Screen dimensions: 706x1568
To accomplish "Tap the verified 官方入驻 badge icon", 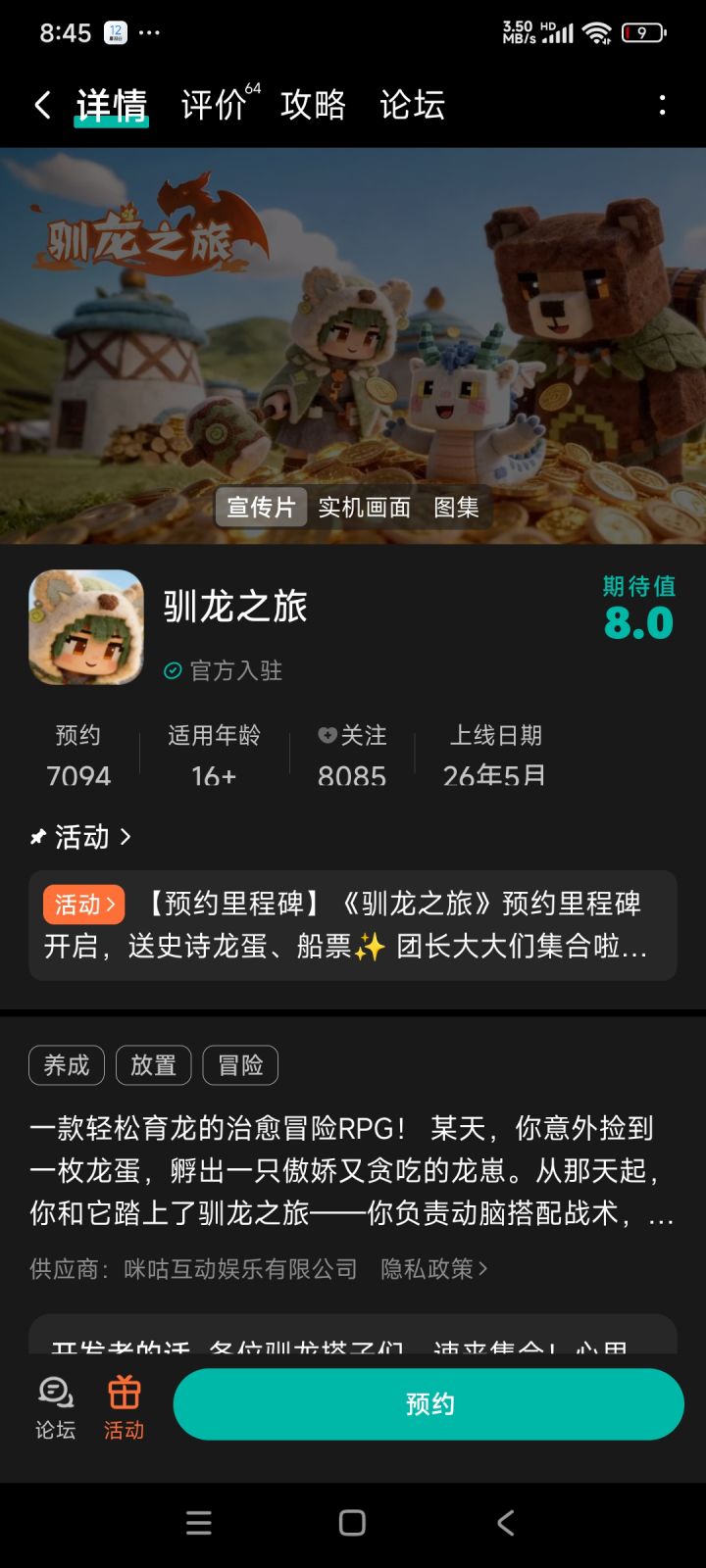I will click(x=173, y=671).
